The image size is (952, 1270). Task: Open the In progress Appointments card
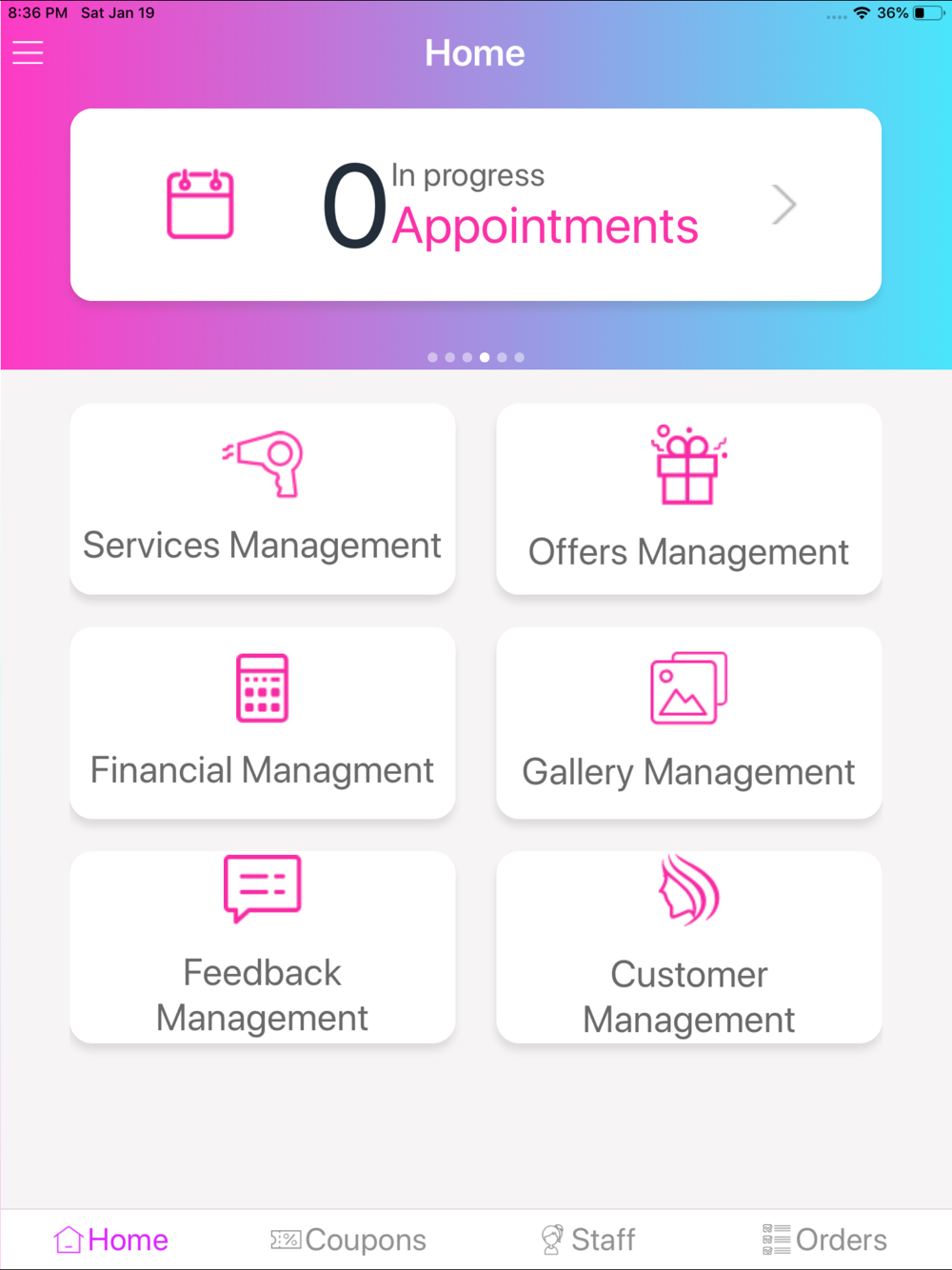tap(476, 205)
